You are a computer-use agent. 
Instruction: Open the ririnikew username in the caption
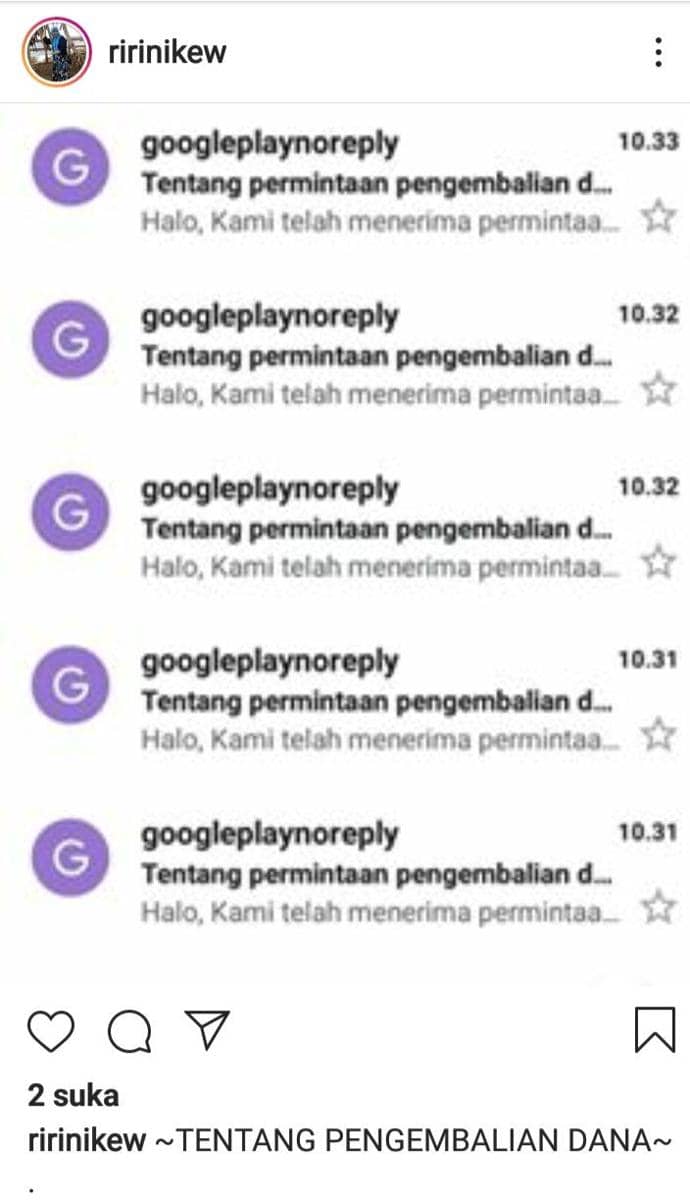[x=86, y=1140]
